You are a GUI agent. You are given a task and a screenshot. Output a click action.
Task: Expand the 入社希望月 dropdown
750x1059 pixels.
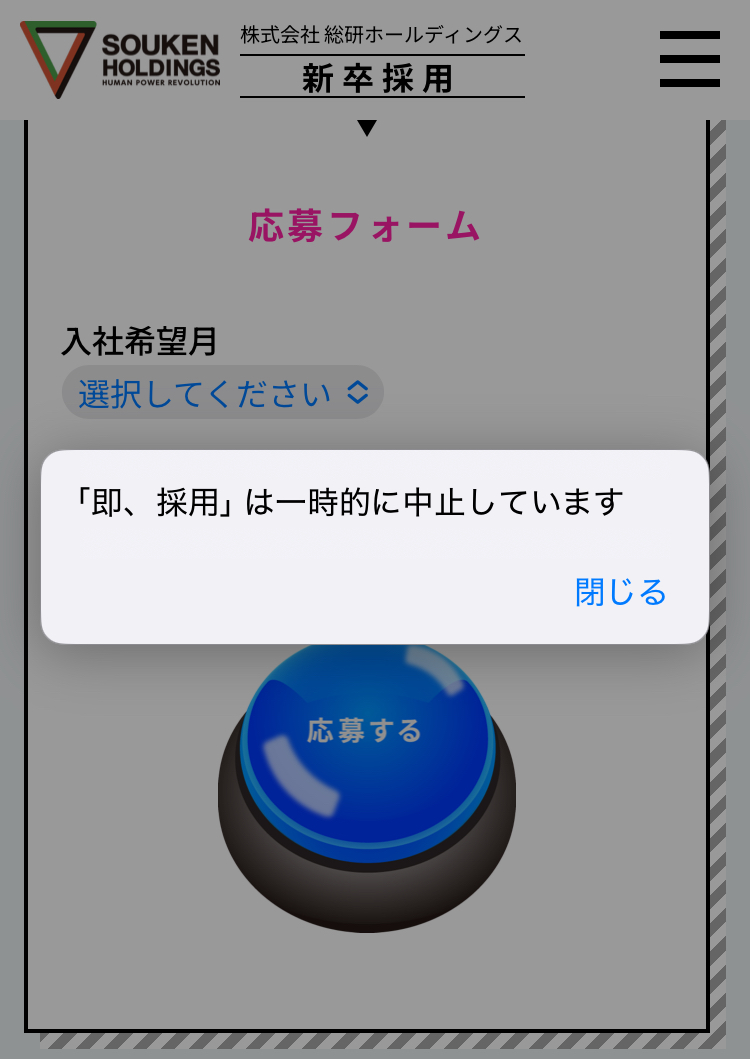coord(222,393)
